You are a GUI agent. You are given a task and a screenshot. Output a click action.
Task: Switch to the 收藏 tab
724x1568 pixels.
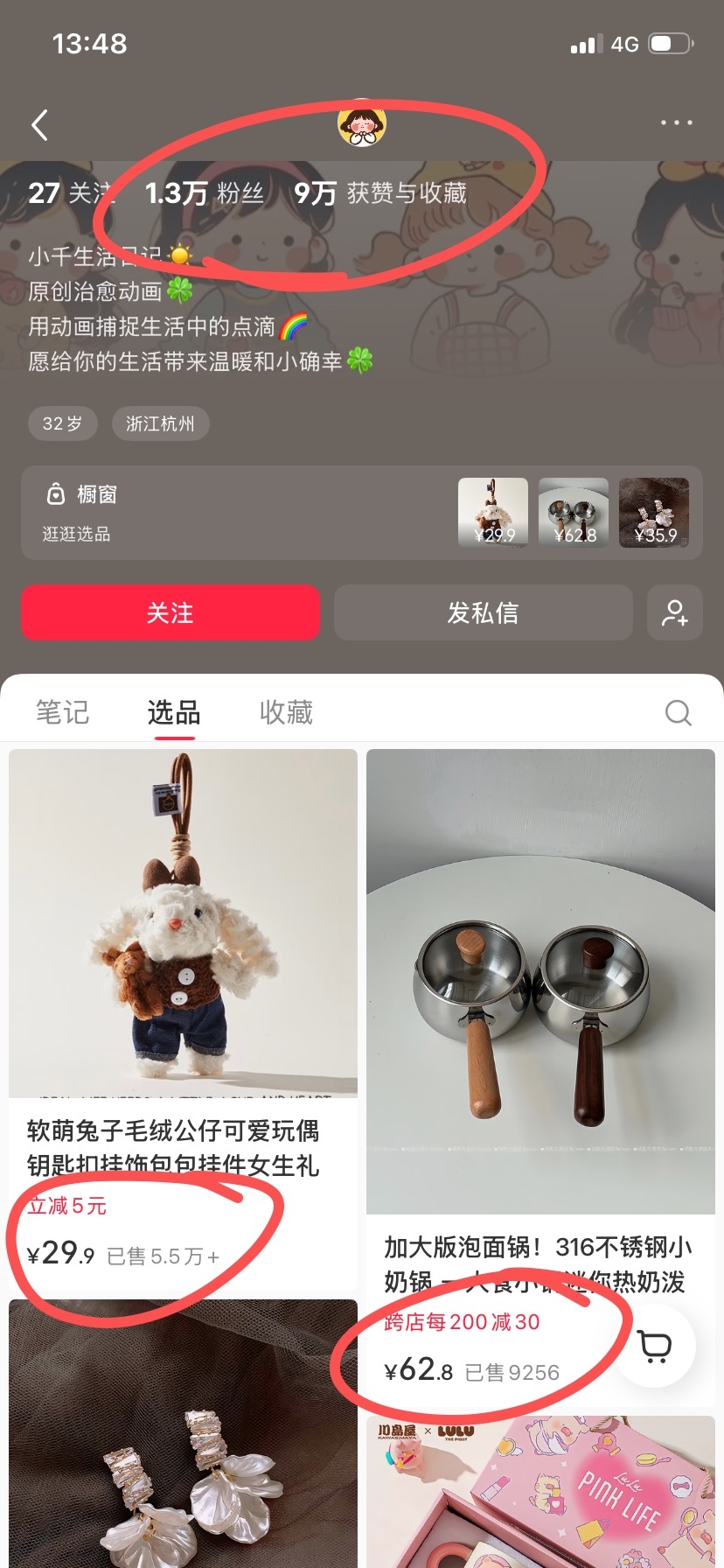(x=286, y=712)
